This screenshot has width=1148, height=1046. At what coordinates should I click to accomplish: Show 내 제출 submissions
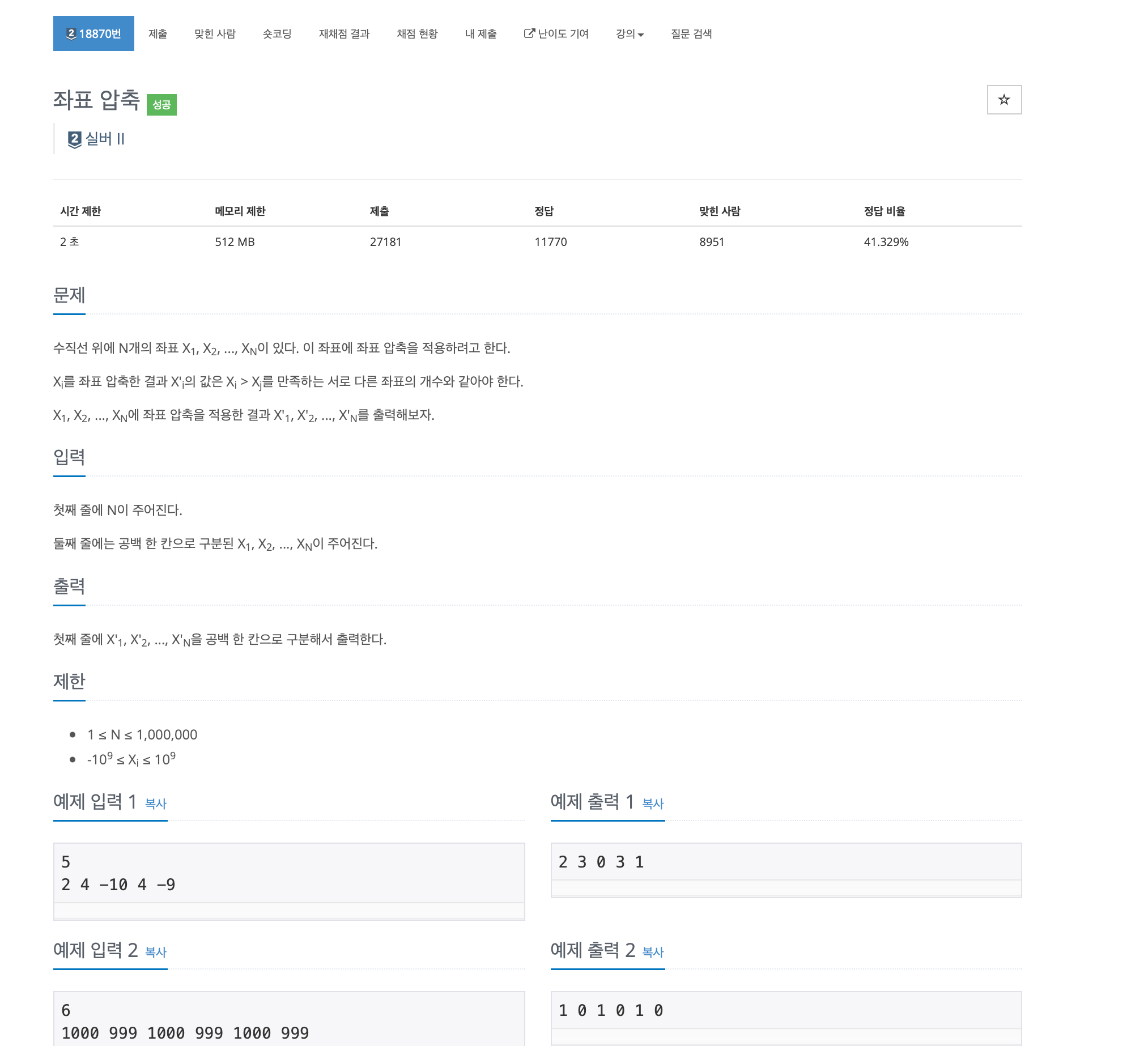tap(481, 33)
